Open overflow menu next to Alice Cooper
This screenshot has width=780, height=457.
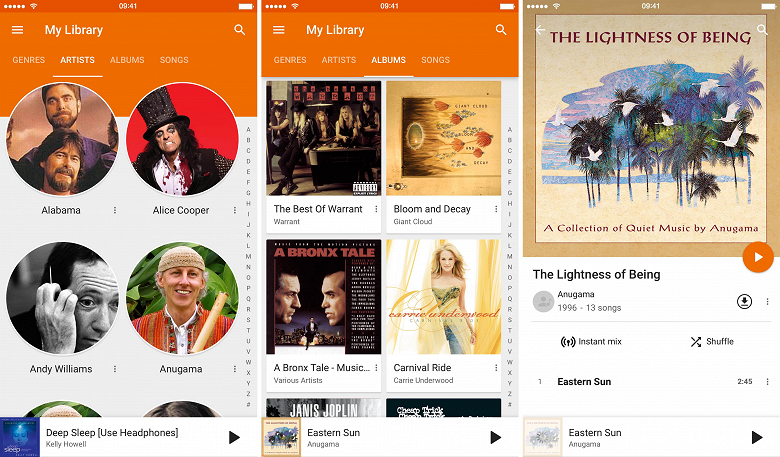point(235,210)
